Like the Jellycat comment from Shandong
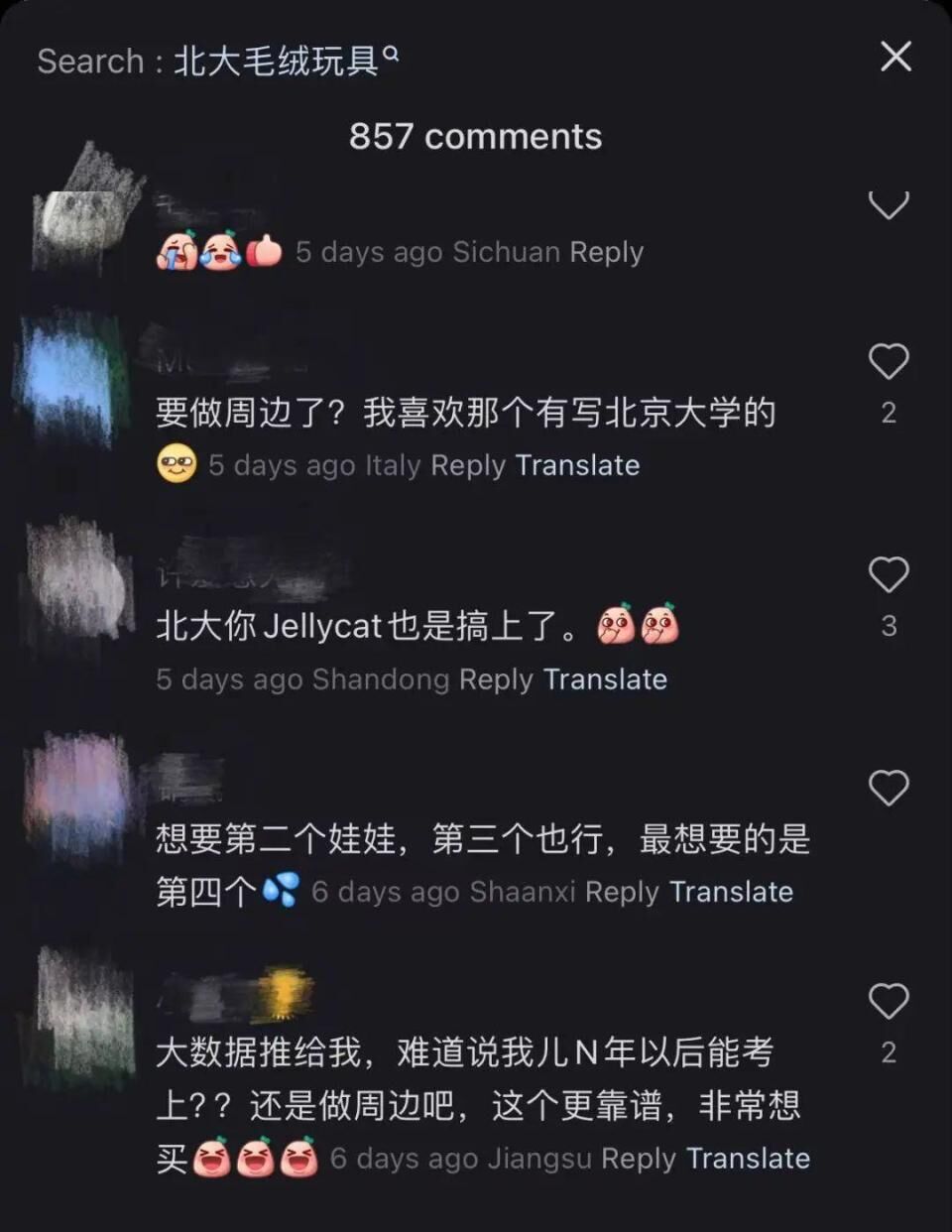Viewport: 952px width, 1232px height. click(889, 575)
